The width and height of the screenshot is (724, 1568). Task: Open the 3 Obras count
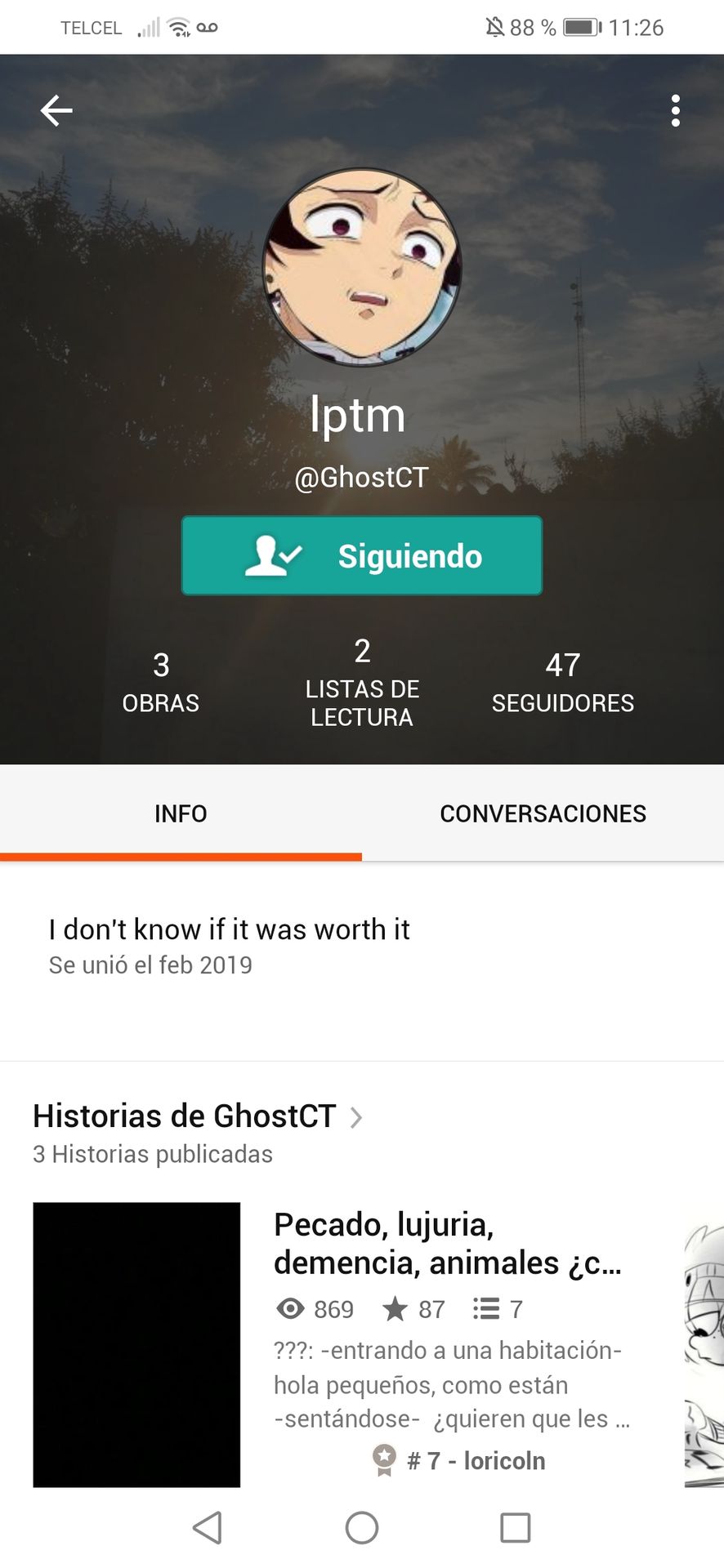coord(161,682)
